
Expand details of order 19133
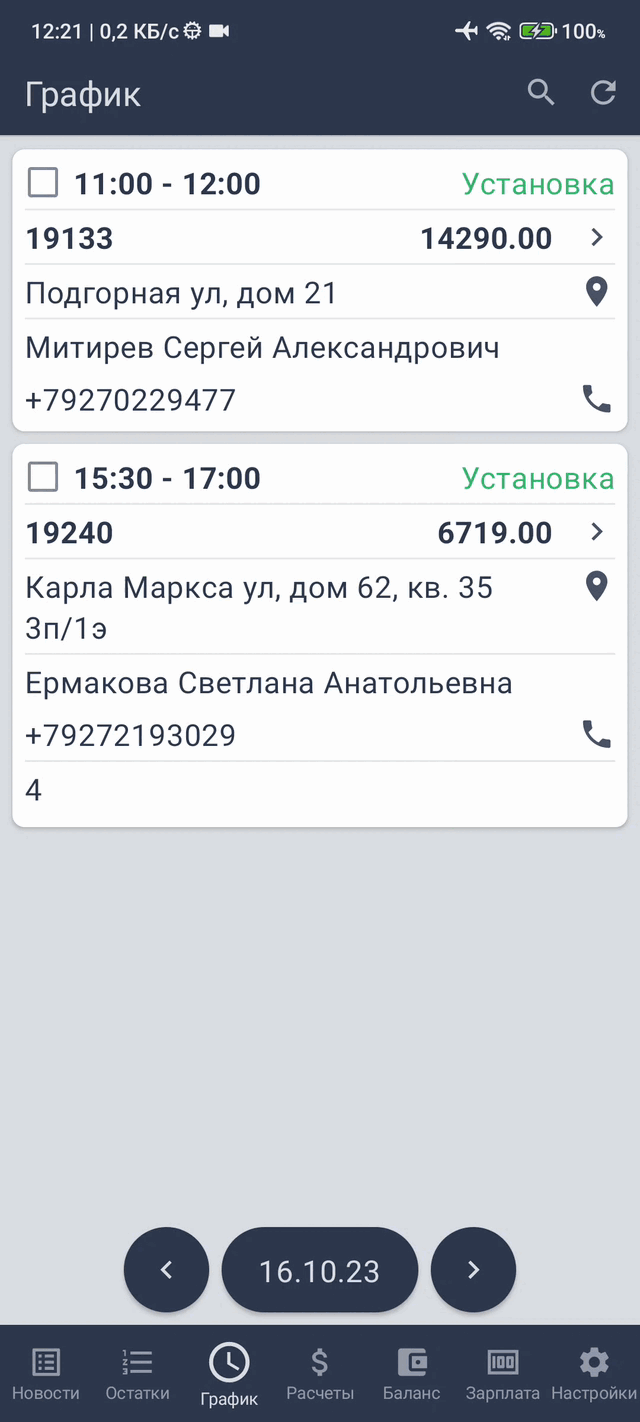click(597, 237)
